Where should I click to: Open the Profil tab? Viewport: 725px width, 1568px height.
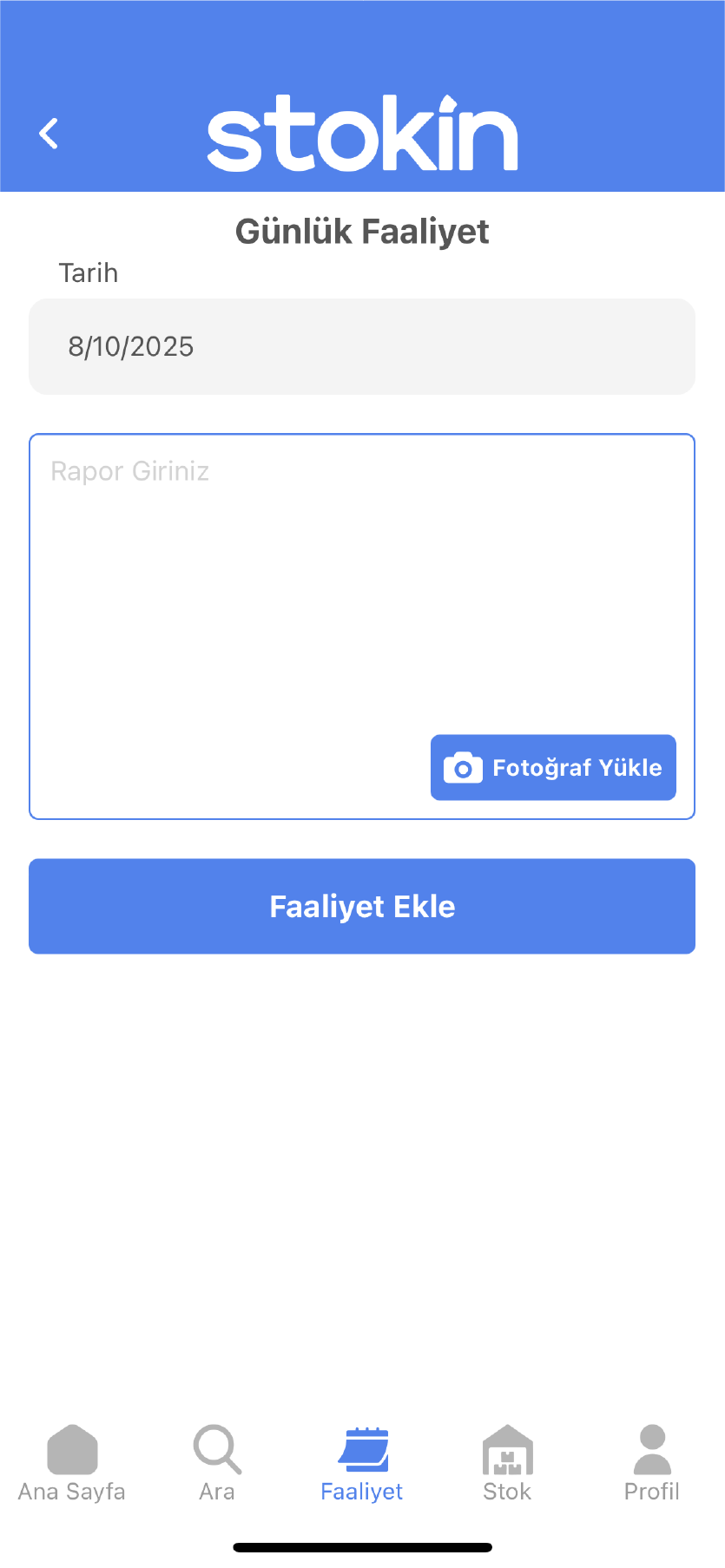pos(651,1463)
